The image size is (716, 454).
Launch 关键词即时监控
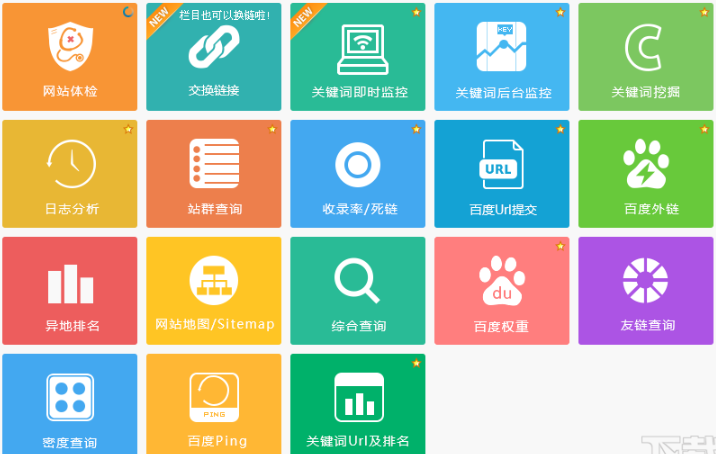358,56
